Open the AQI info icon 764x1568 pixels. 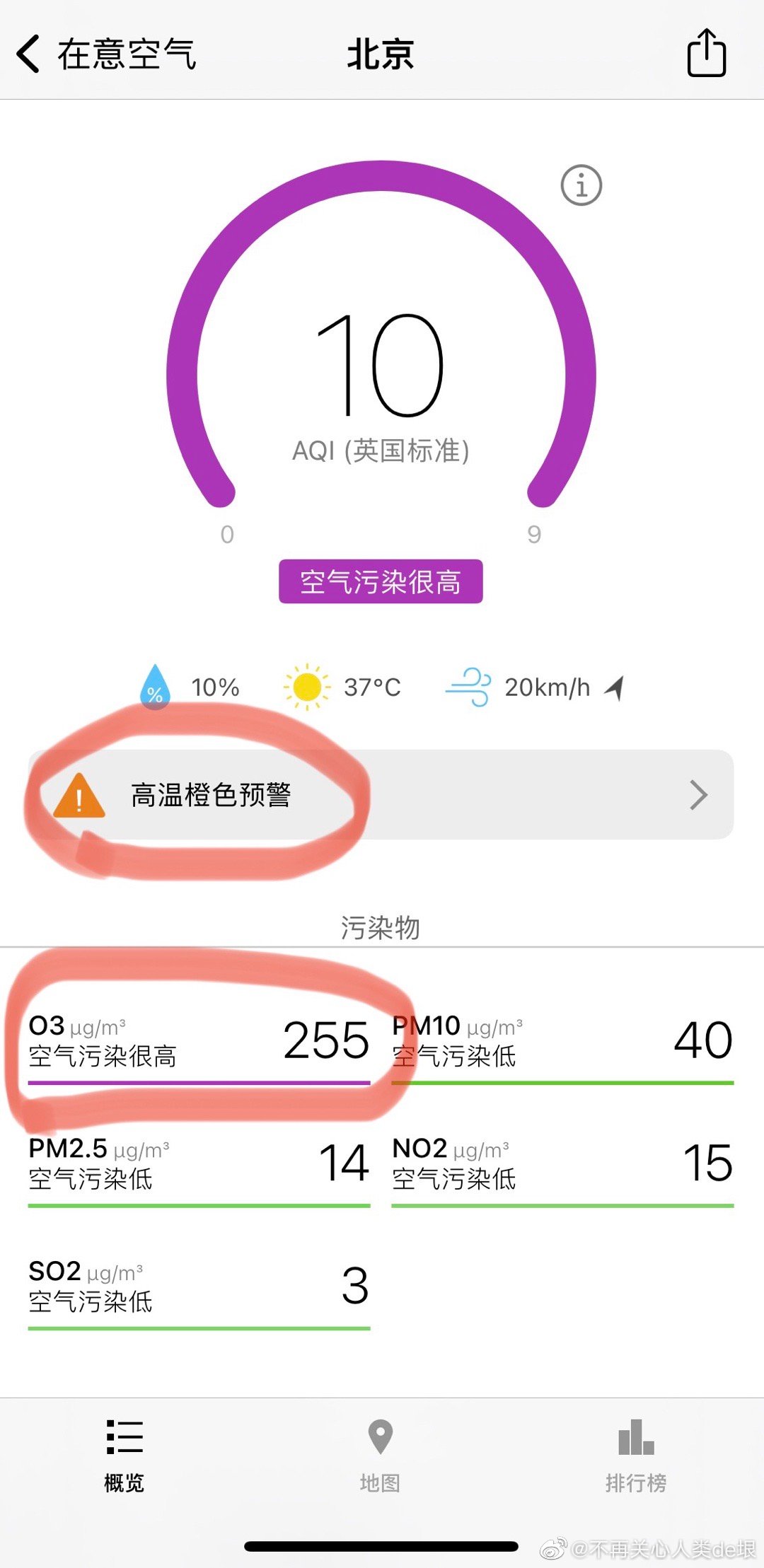(581, 186)
